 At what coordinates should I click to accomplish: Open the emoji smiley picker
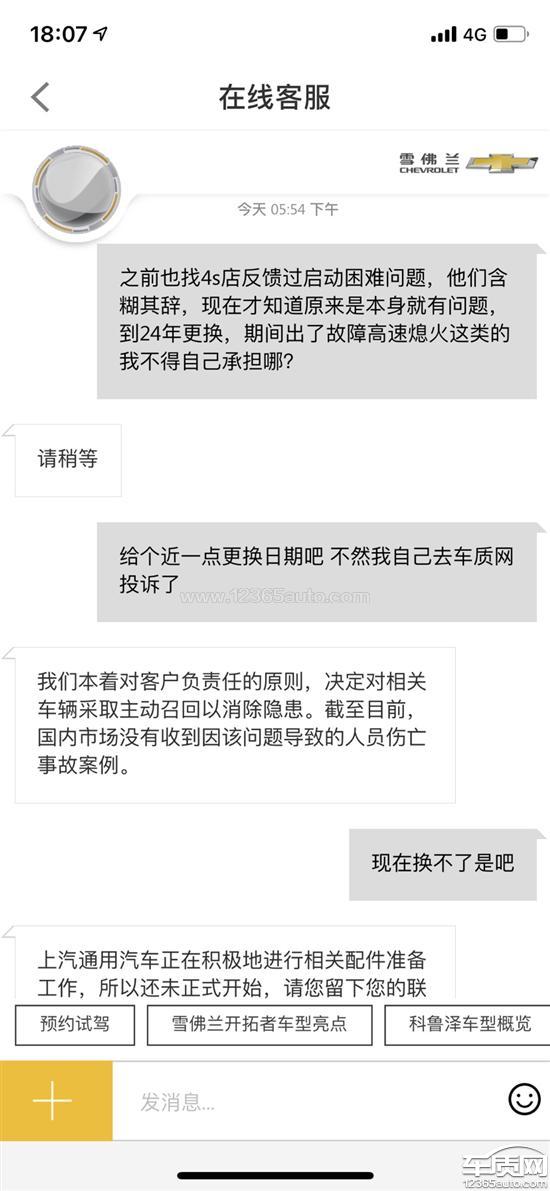coord(524,1099)
